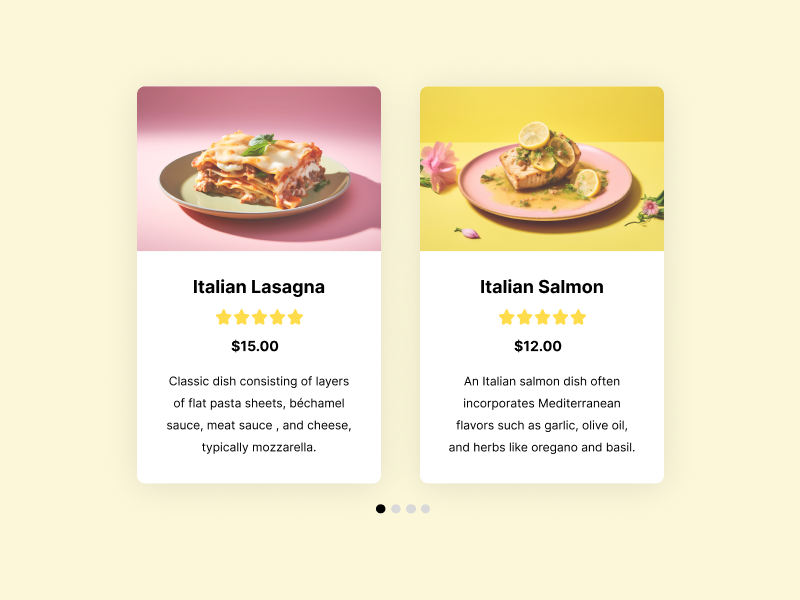Jump to the second carousel page dot
This screenshot has height=600, width=800.
tap(396, 509)
